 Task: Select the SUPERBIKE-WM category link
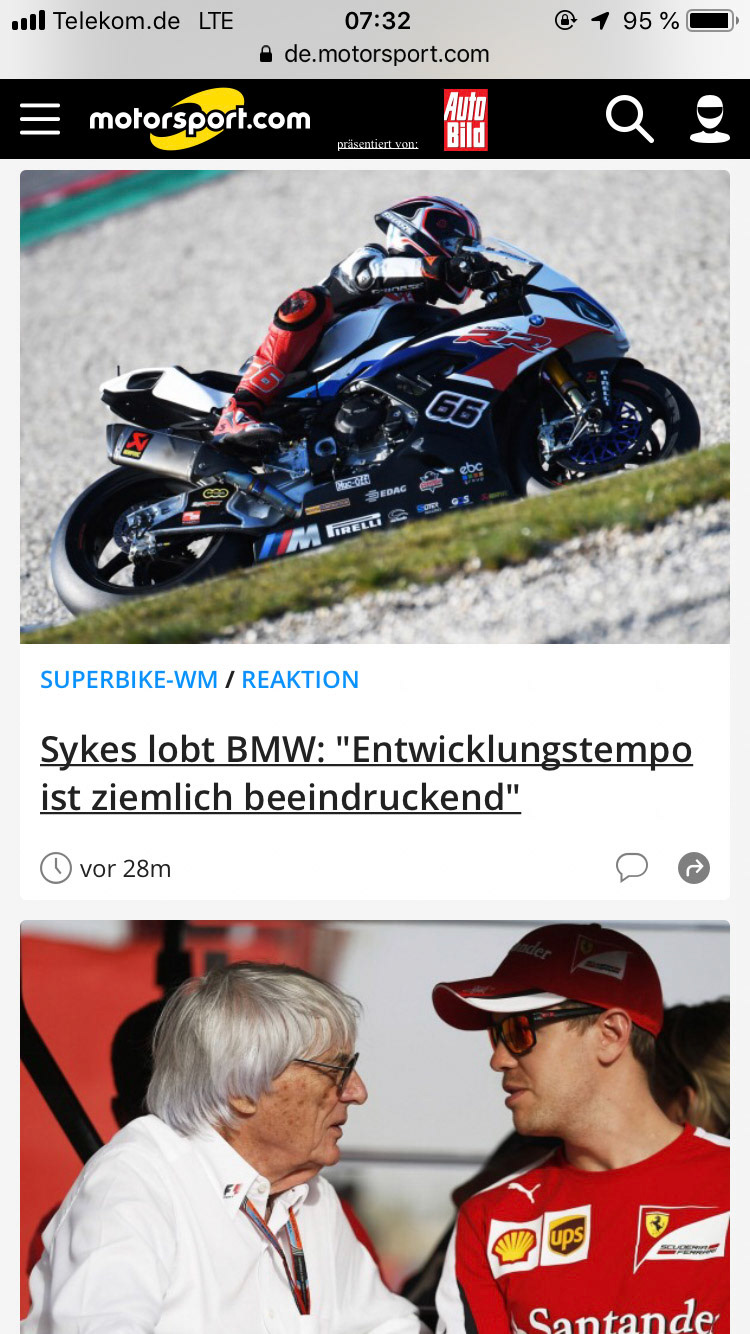click(129, 680)
